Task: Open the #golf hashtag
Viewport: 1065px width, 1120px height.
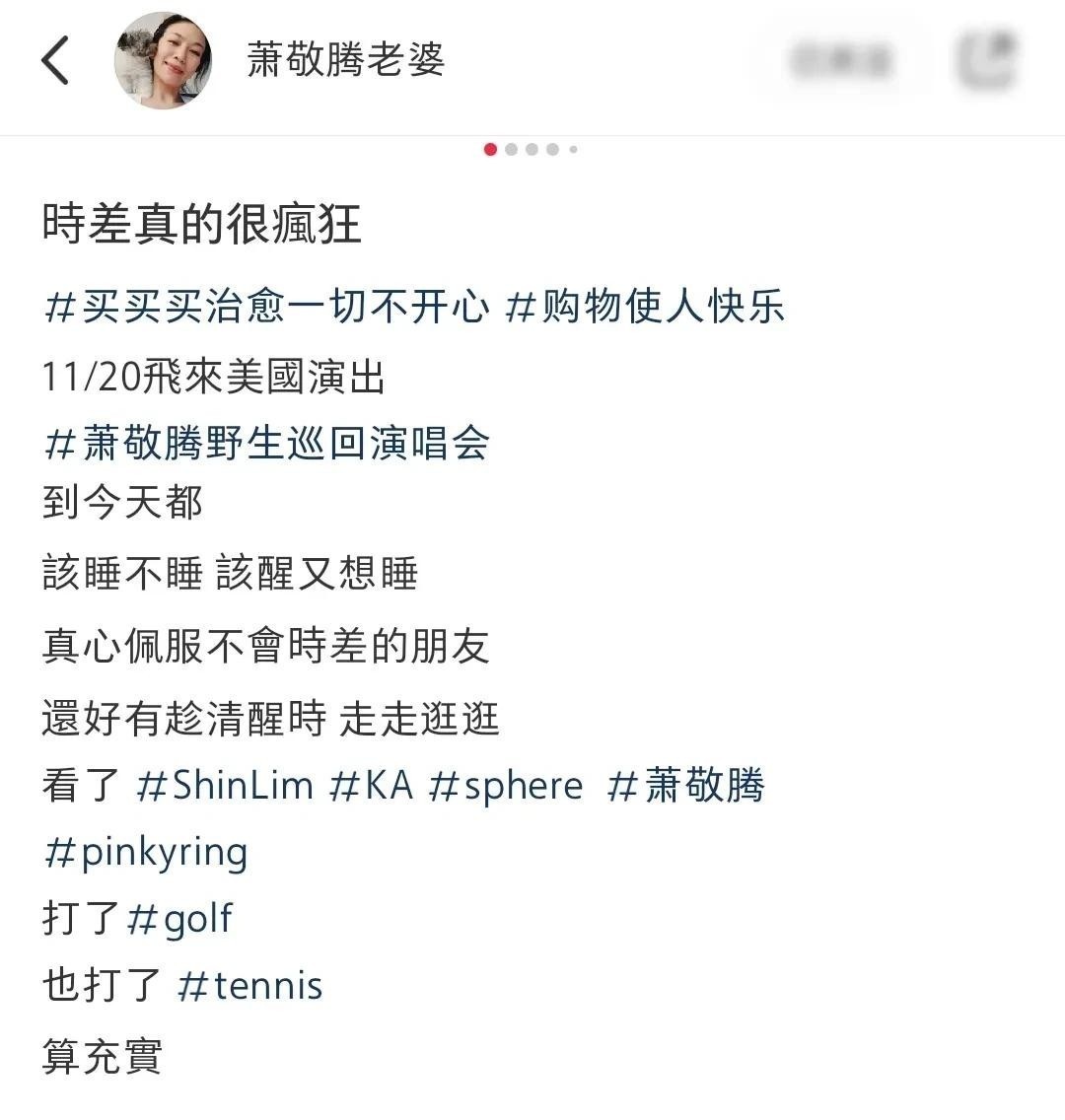Action: pos(180,919)
